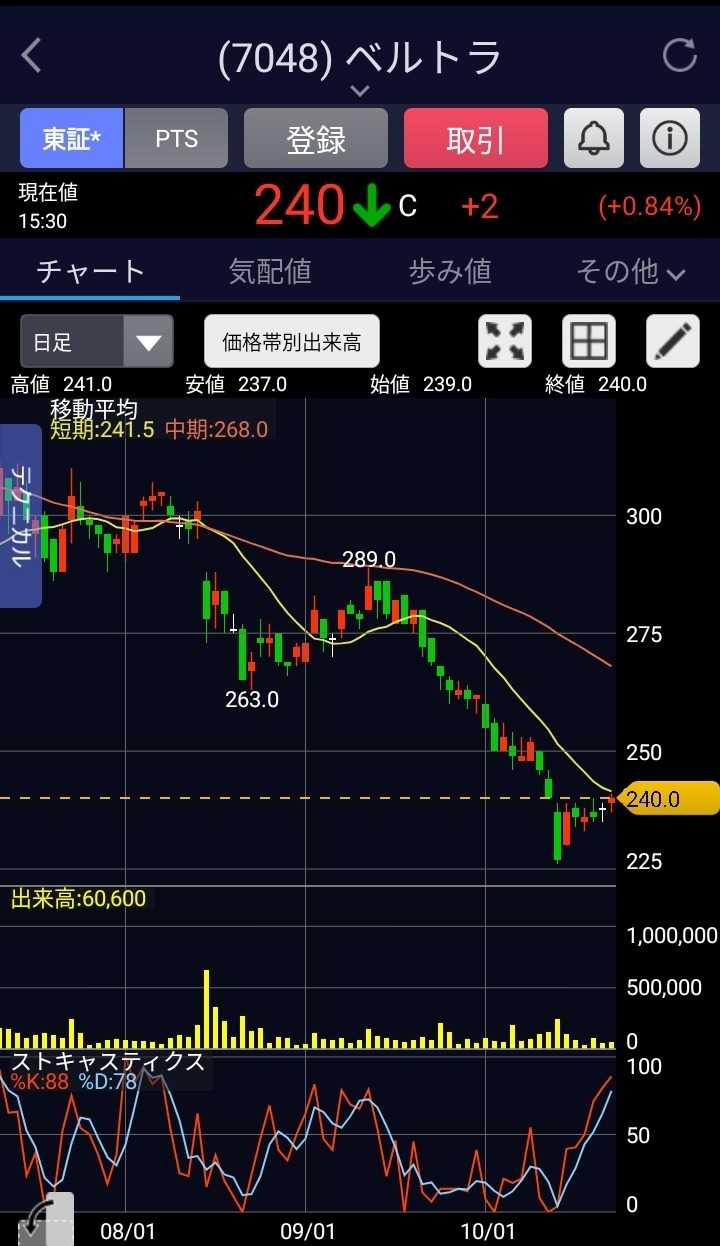This screenshot has height=1246, width=720.
Task: Refresh the stock quote
Action: (680, 56)
